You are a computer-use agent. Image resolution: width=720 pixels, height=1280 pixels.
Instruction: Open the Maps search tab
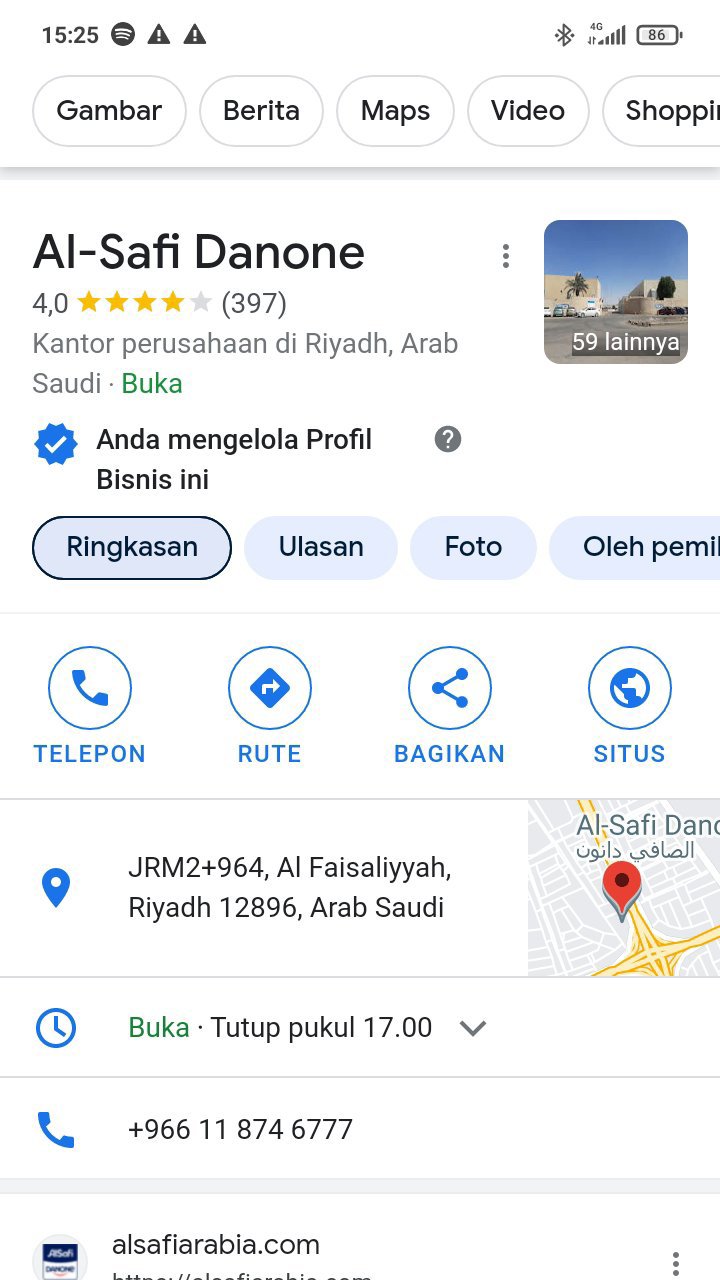coord(395,111)
